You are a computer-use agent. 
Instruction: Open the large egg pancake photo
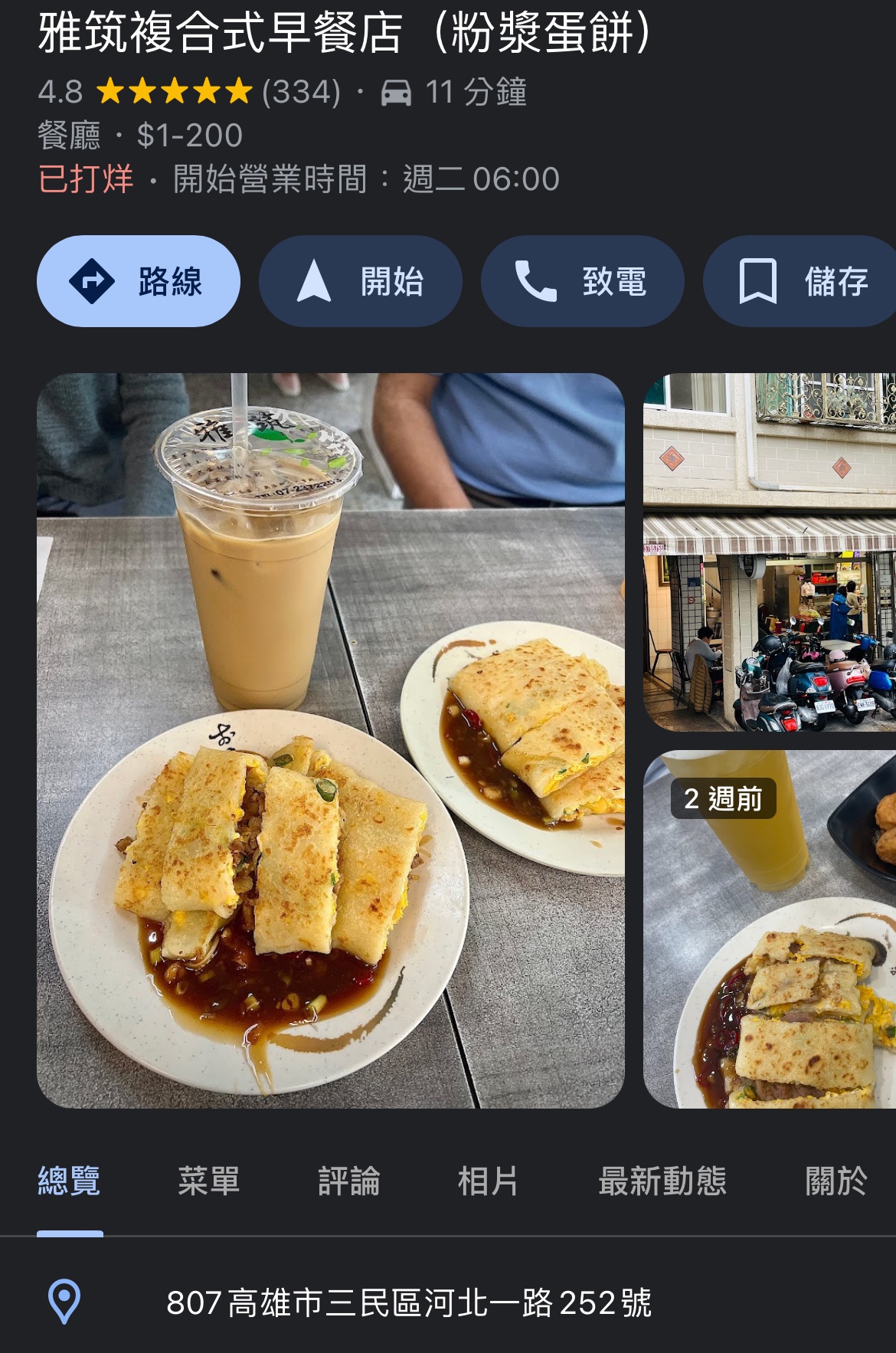331,740
